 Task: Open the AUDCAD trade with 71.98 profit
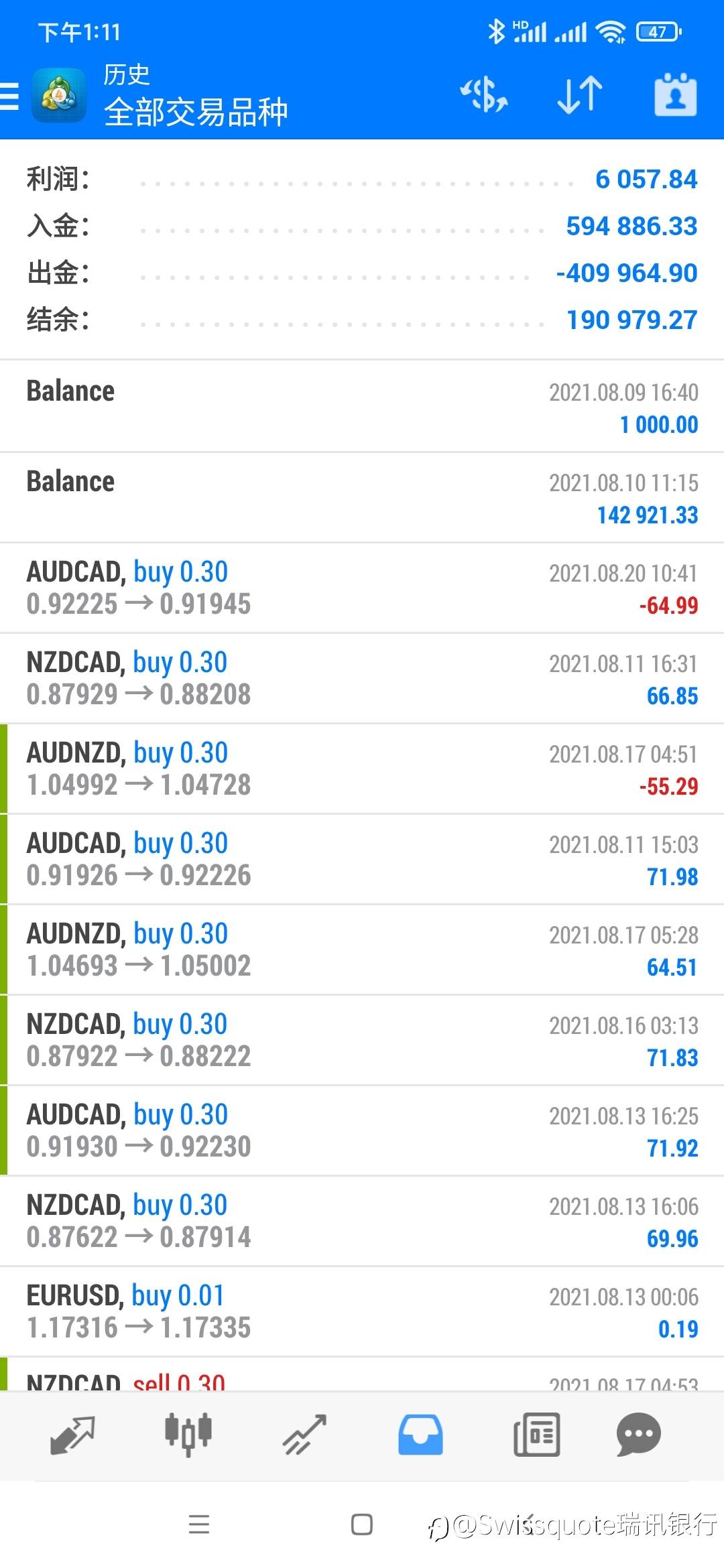pyautogui.click(x=362, y=859)
